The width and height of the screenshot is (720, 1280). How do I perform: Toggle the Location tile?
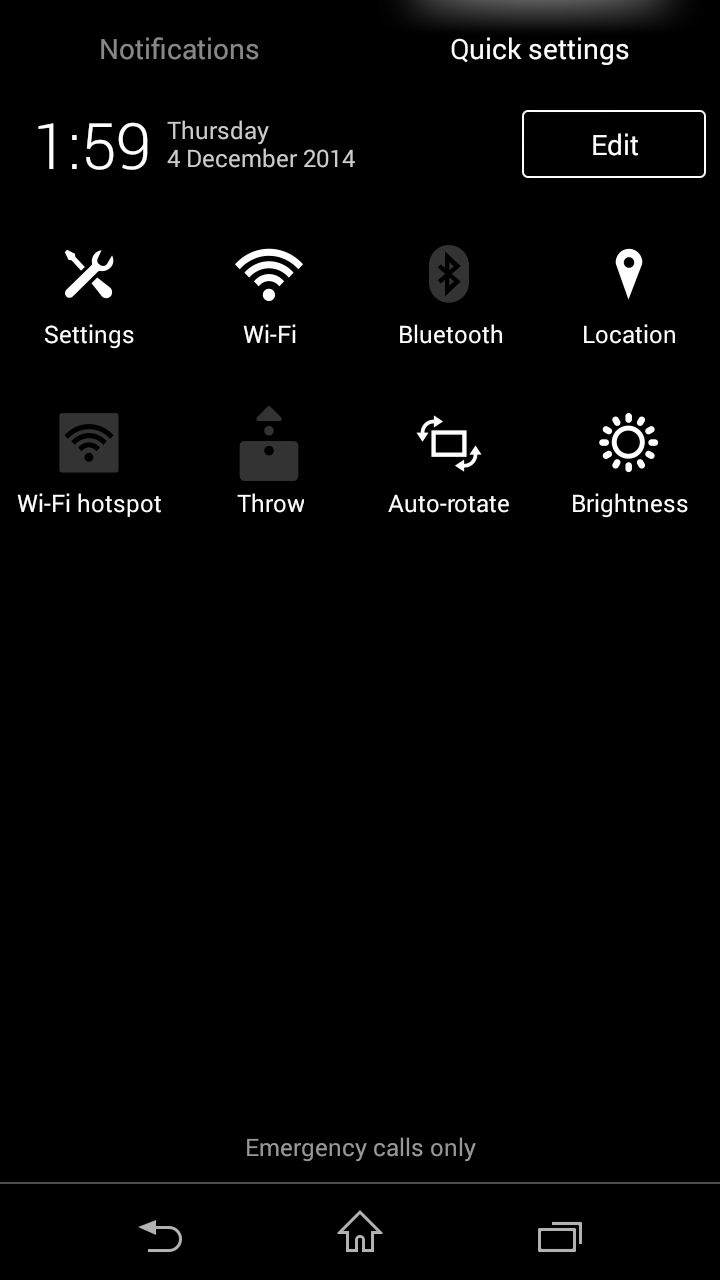click(629, 297)
